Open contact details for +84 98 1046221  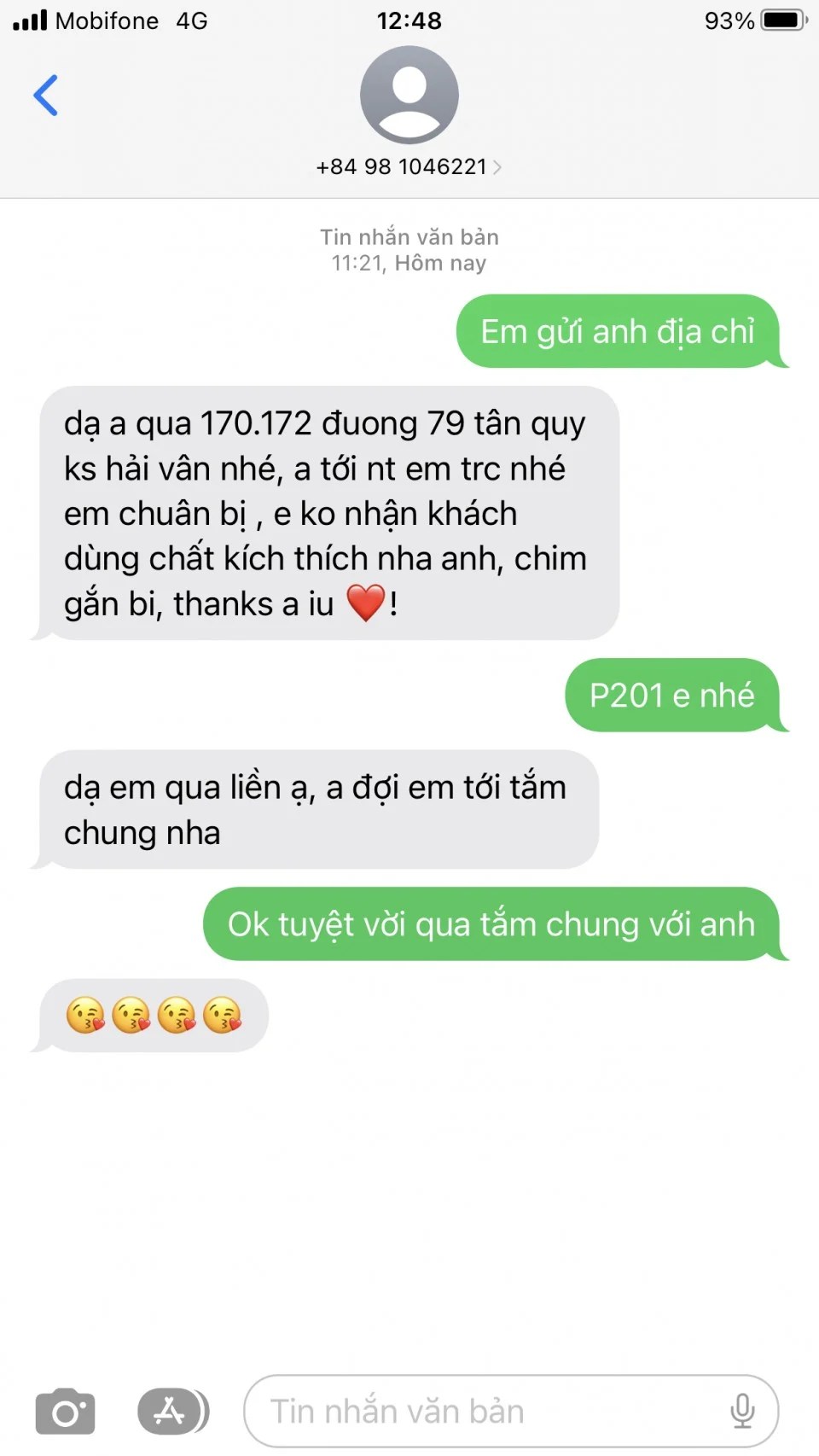click(x=409, y=166)
